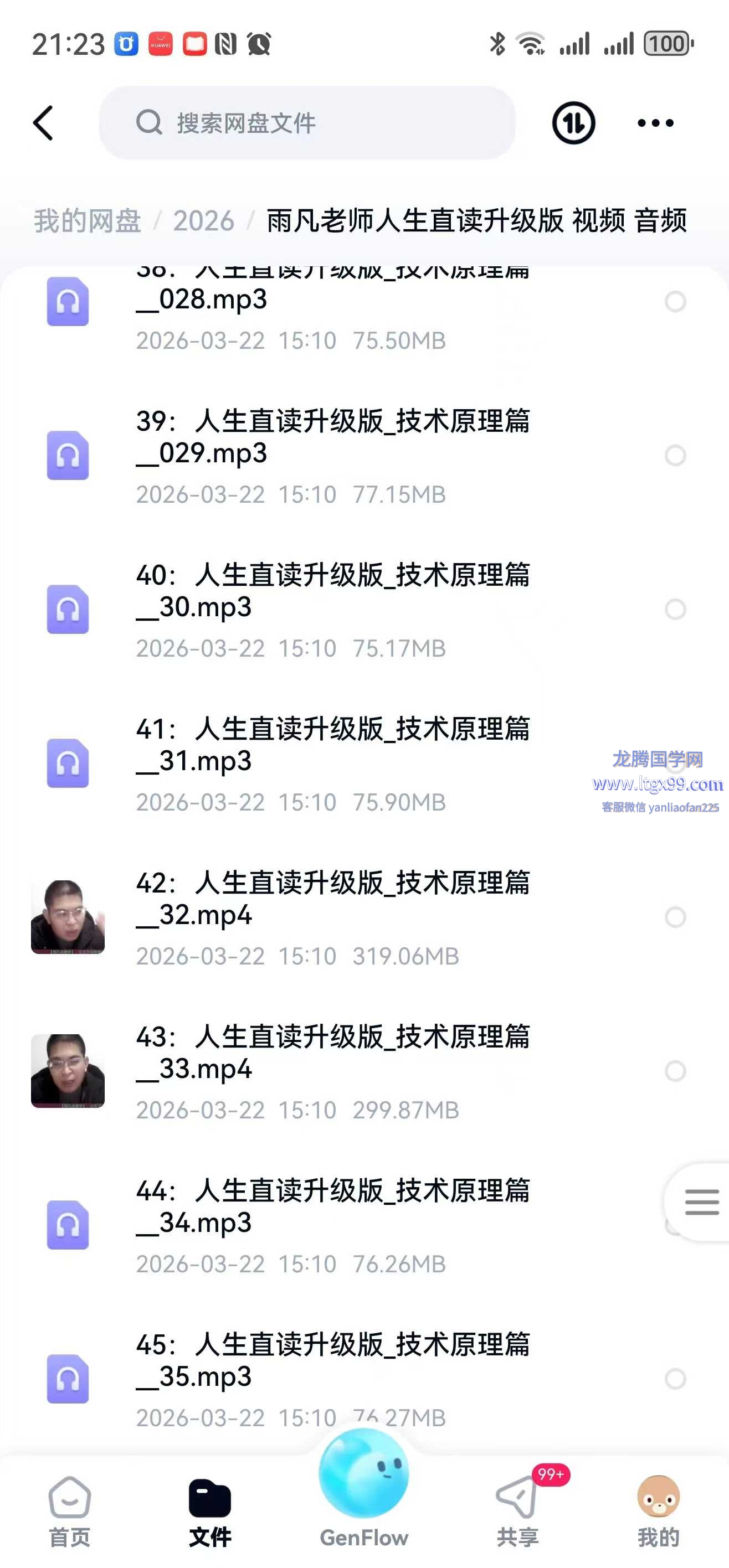Viewport: 729px width, 1568px height.
Task: Open audio file 39 ending _029.mp3
Action: pos(332,437)
